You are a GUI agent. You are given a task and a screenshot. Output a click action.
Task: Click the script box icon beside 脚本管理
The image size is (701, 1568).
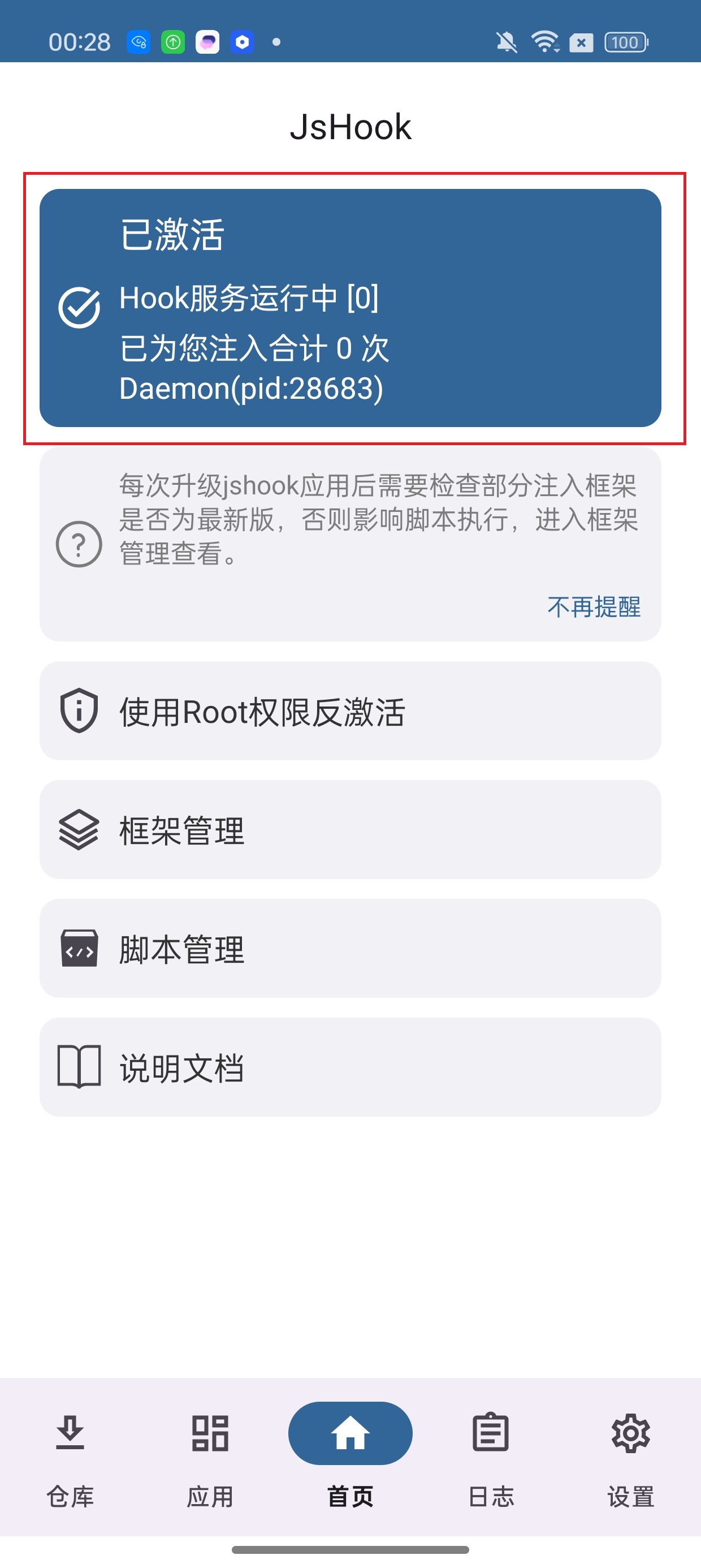[x=79, y=950]
